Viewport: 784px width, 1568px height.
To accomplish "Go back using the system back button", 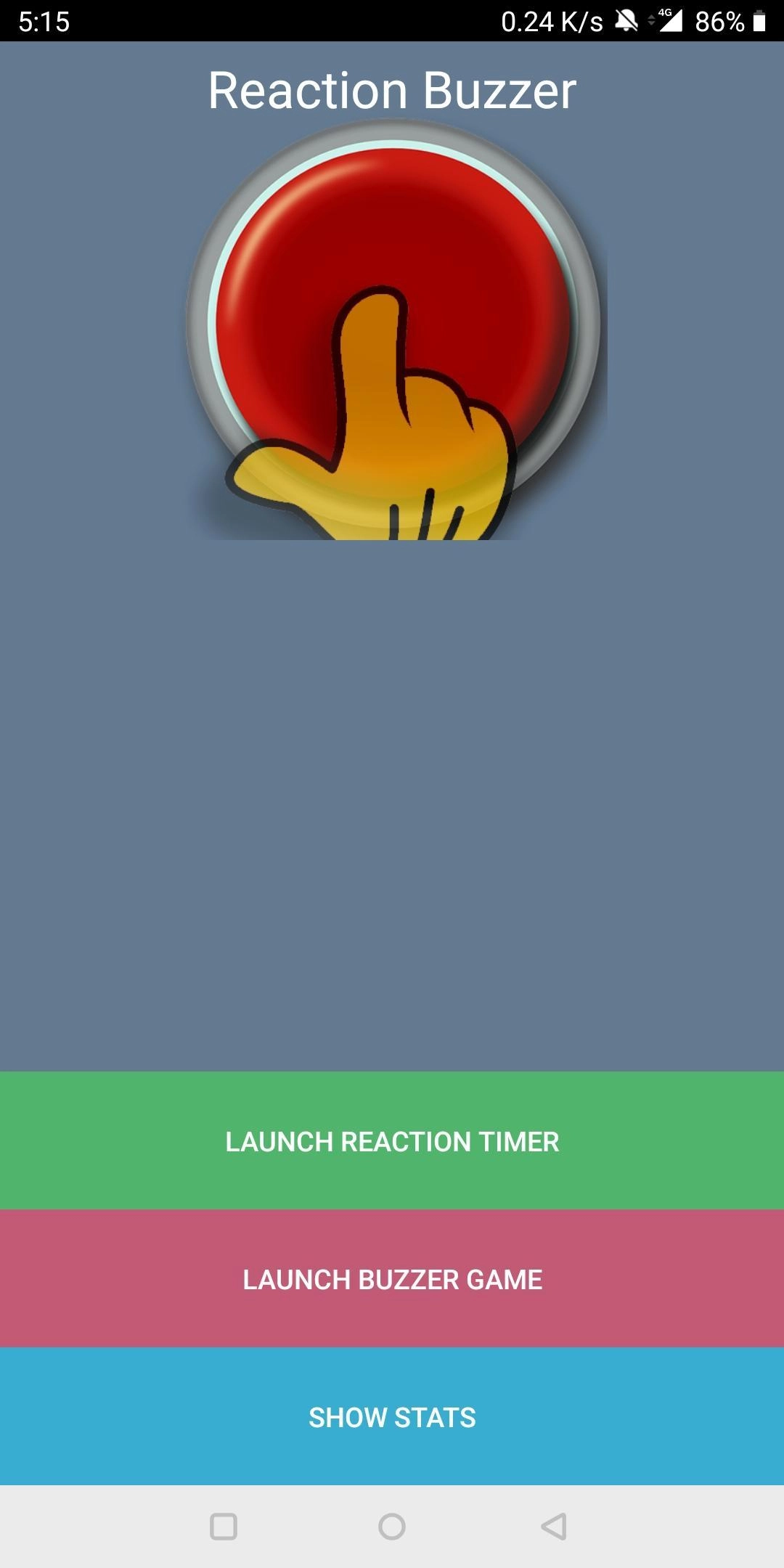I will pyautogui.click(x=554, y=1526).
